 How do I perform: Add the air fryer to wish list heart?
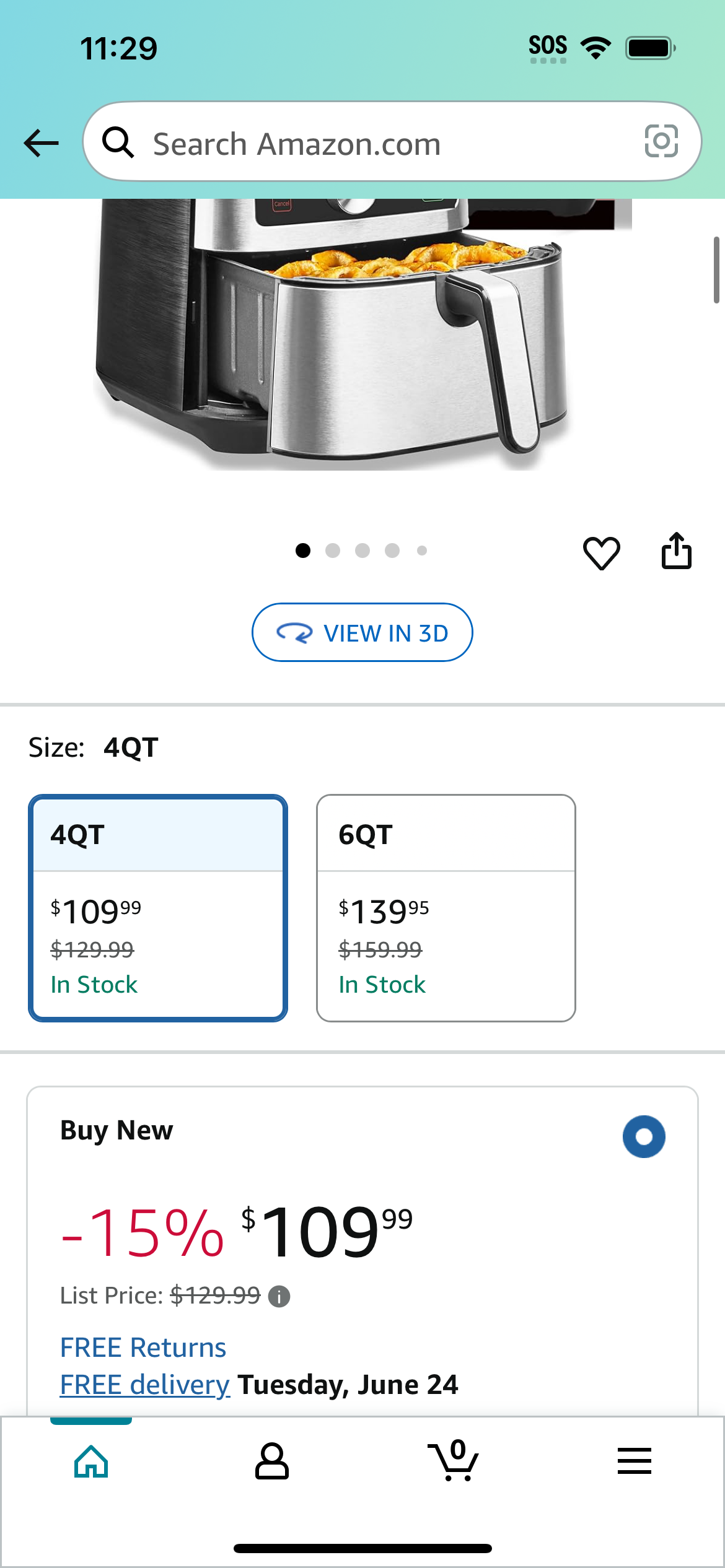[x=601, y=552]
